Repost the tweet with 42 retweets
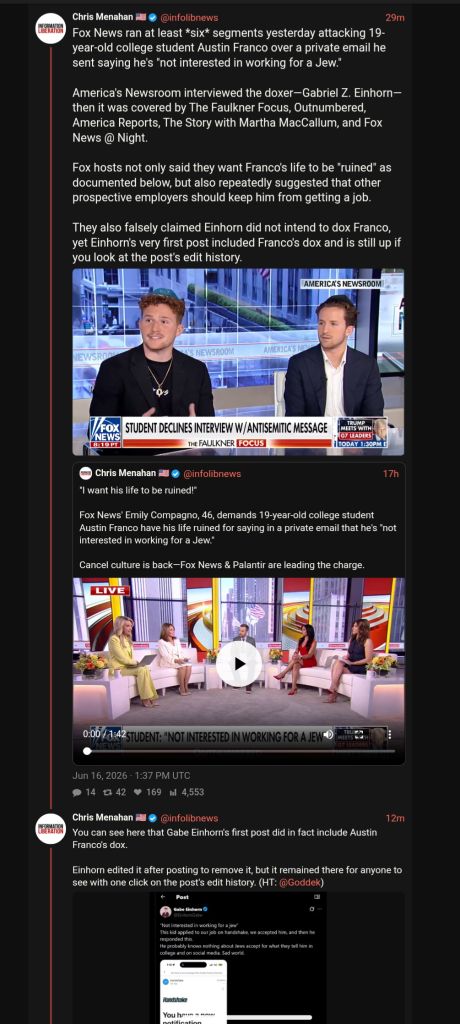The width and height of the screenshot is (460, 1024). 114,792
